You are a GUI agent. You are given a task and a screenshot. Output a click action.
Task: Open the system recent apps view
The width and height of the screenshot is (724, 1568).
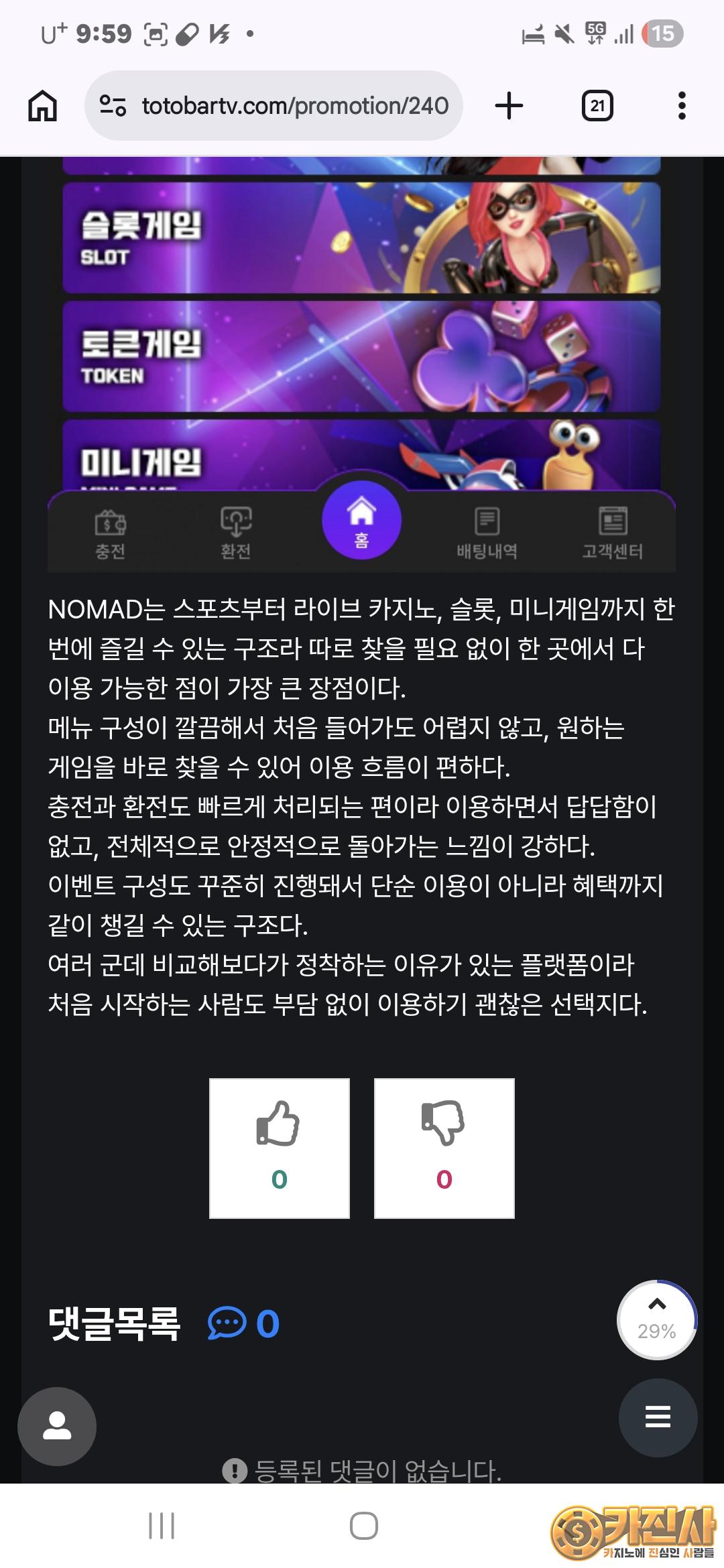pos(162,1526)
